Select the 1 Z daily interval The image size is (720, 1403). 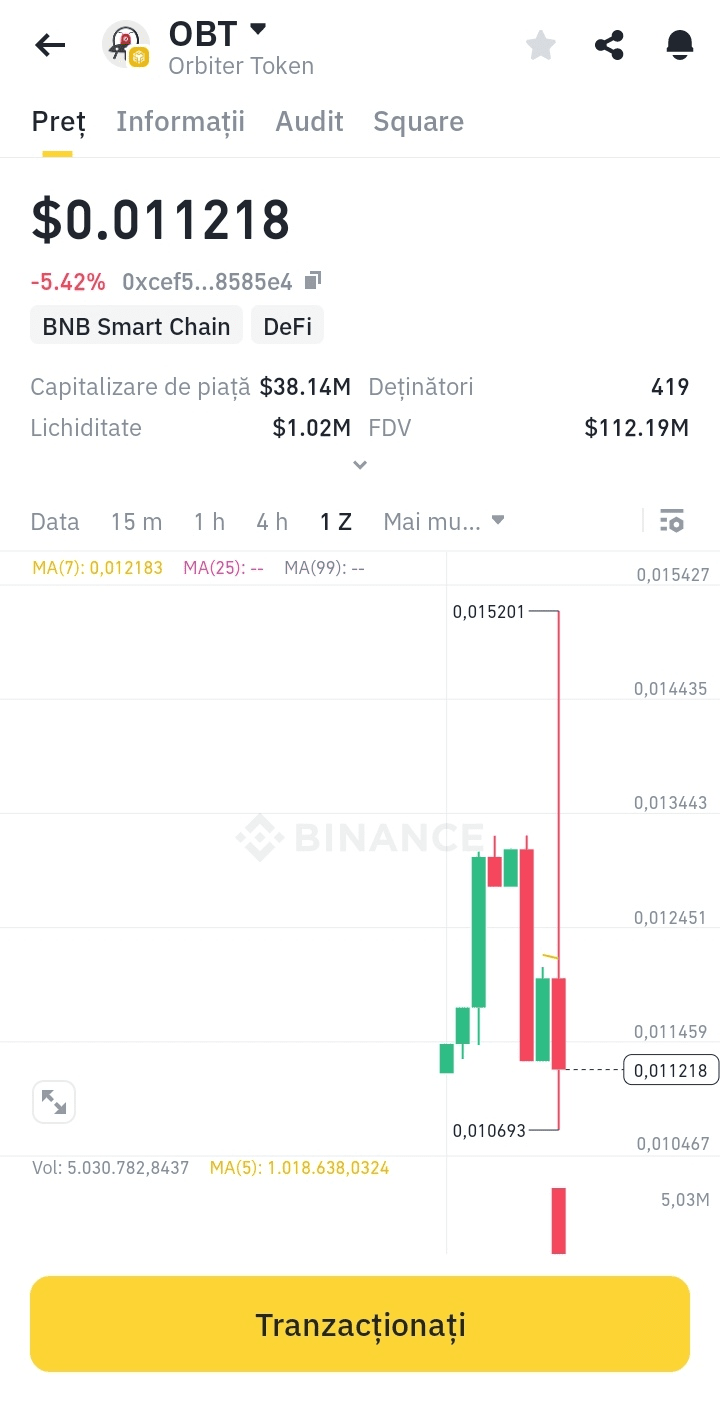(x=336, y=522)
